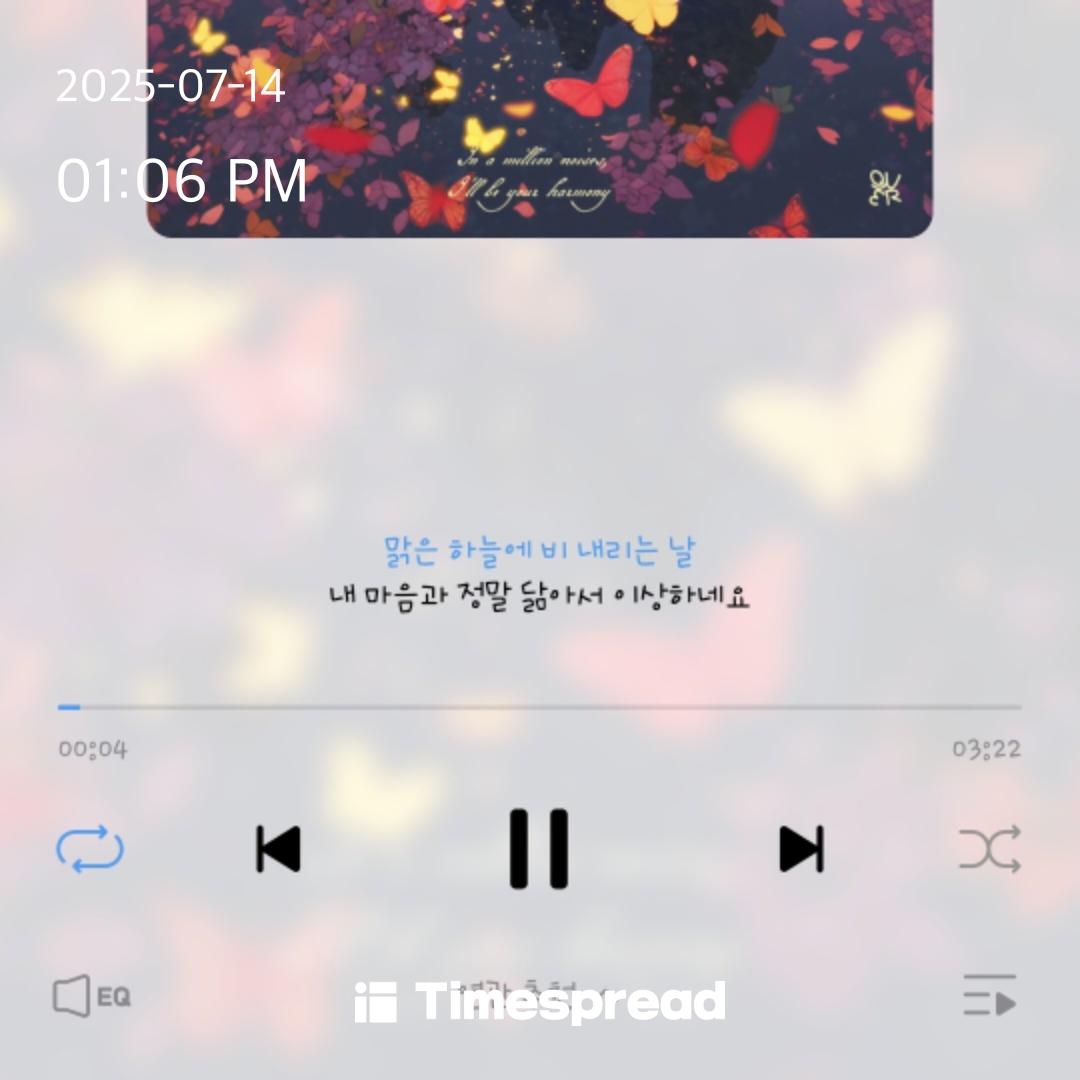Open the current playlist queue

pos(990,996)
